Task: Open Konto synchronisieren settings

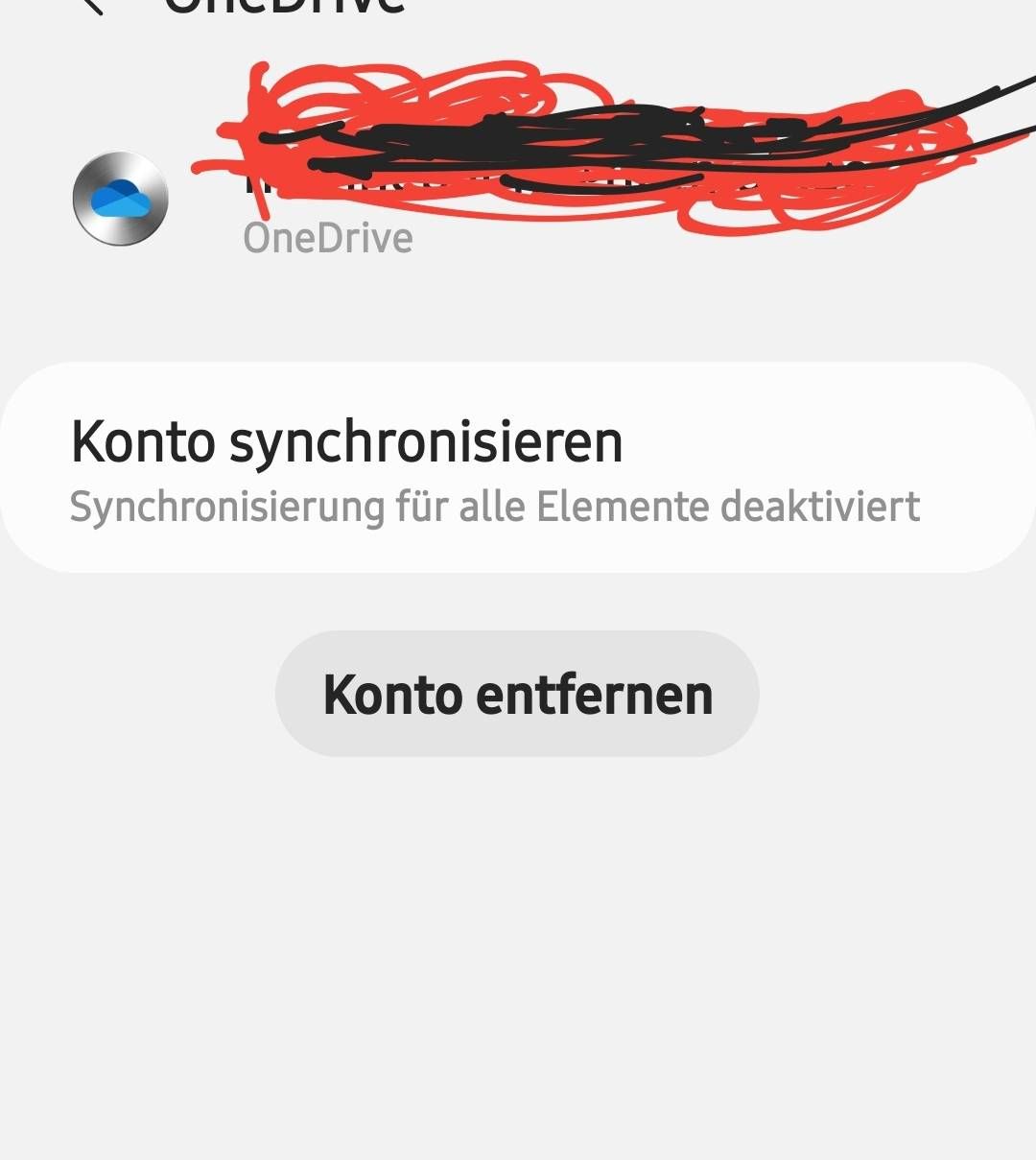Action: coord(516,467)
